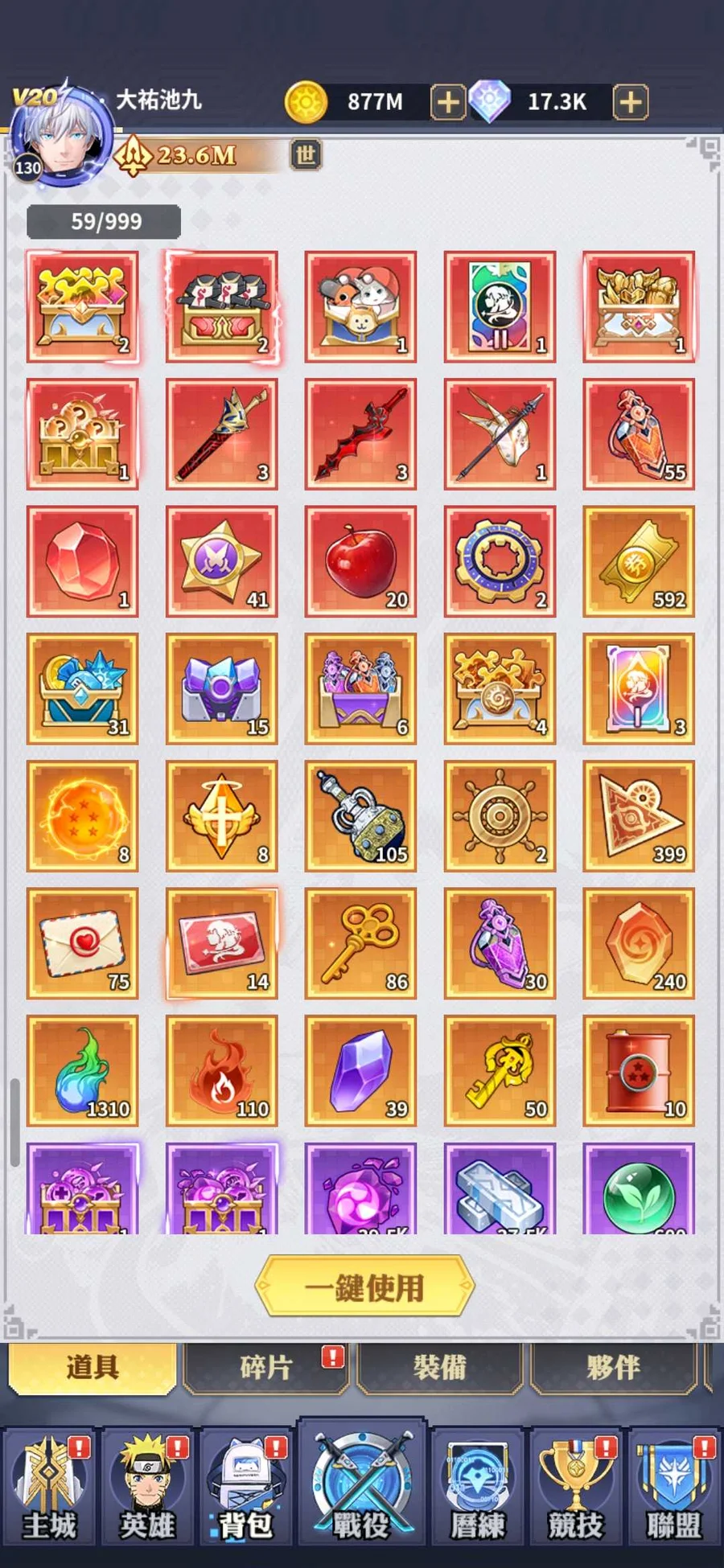Select the golden ticket item with 592
The height and width of the screenshot is (1568, 724).
pyautogui.click(x=639, y=561)
